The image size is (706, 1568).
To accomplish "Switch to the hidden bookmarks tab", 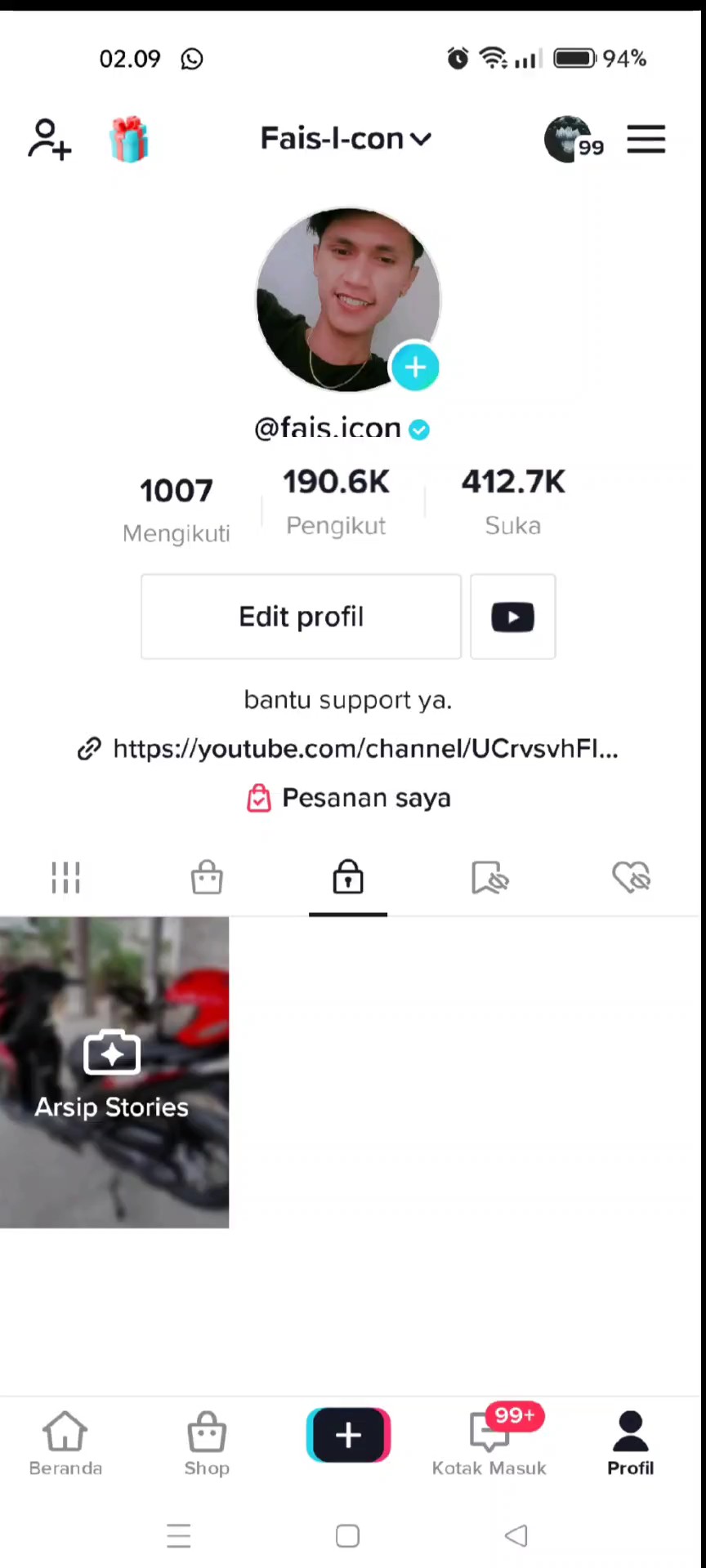I will tap(490, 878).
